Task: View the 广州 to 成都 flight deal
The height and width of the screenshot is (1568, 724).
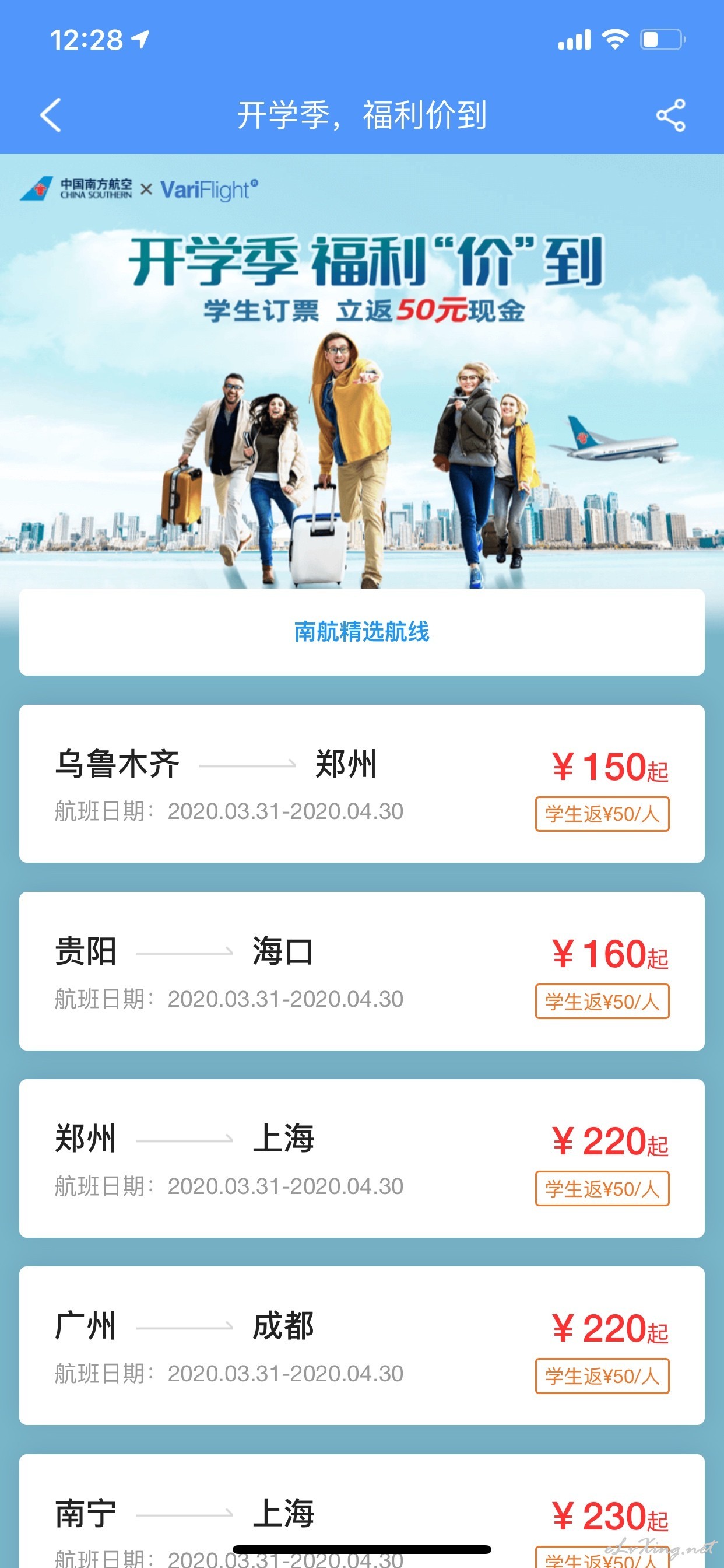Action: pyautogui.click(x=362, y=1346)
